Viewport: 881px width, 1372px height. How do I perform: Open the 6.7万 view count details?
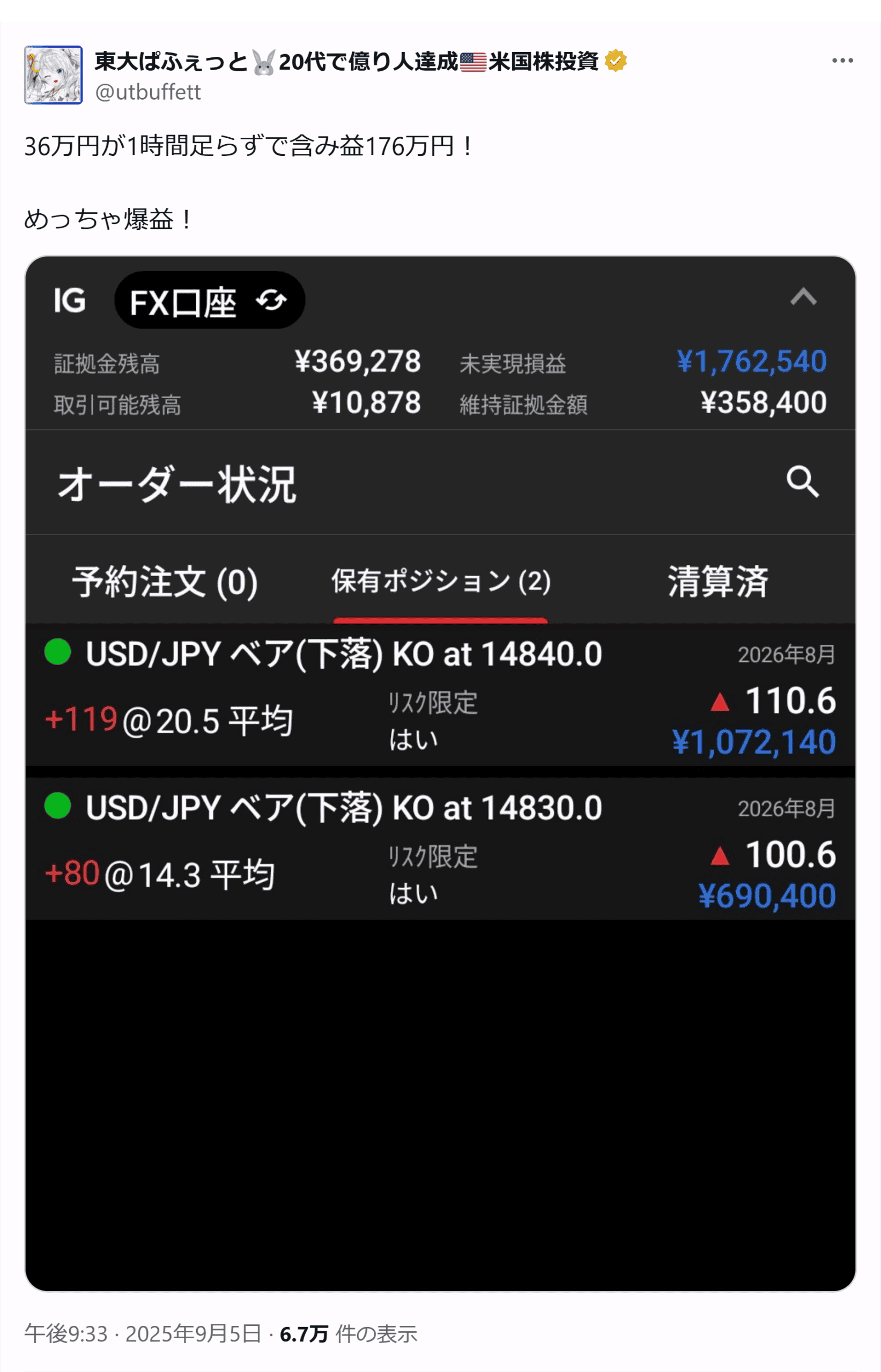point(348,1334)
